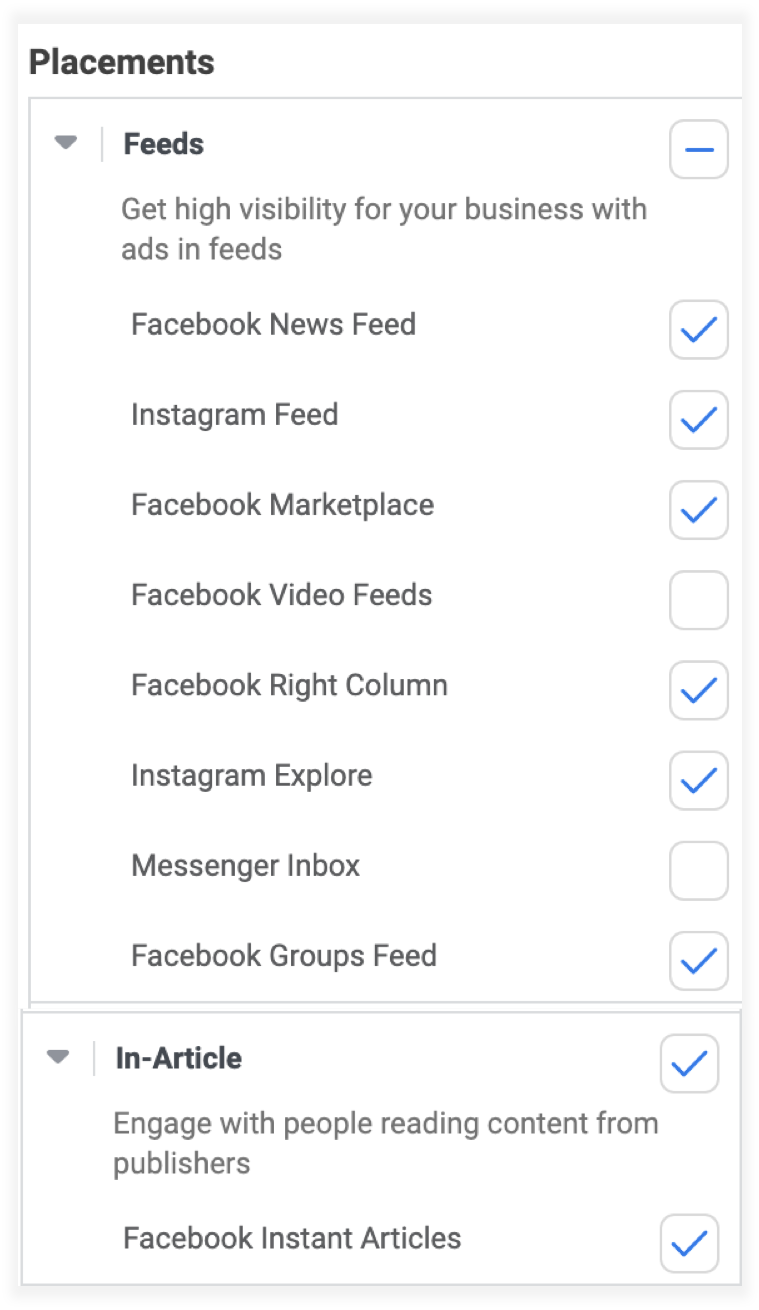Uncheck Facebook Right Column placement
This screenshot has width=759, height=1310.
698,690
